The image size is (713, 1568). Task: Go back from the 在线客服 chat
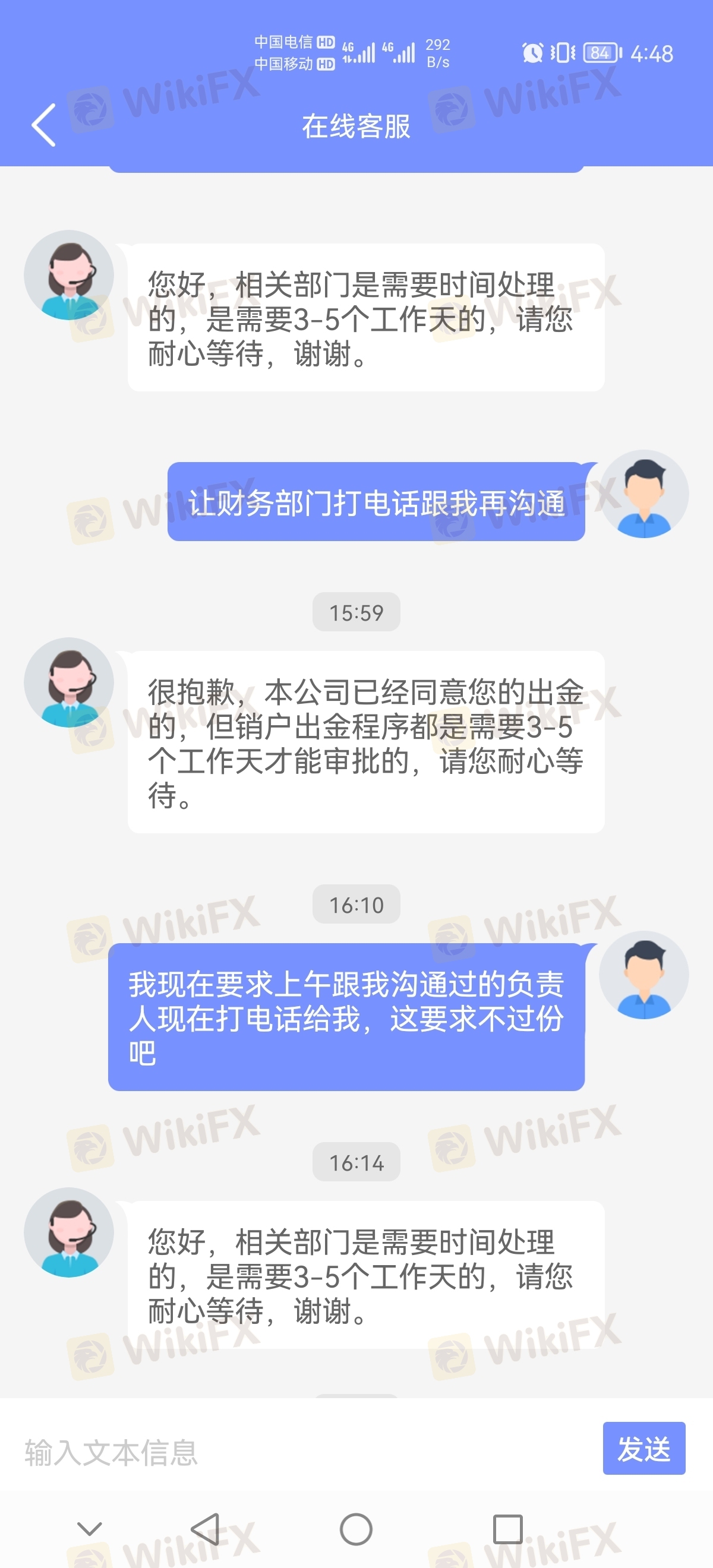pos(44,125)
